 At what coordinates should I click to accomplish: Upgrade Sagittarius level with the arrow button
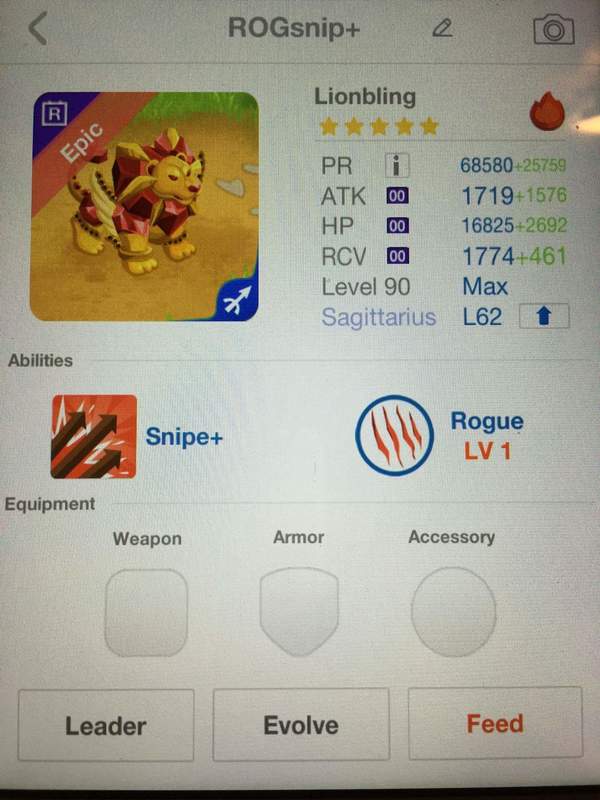545,317
